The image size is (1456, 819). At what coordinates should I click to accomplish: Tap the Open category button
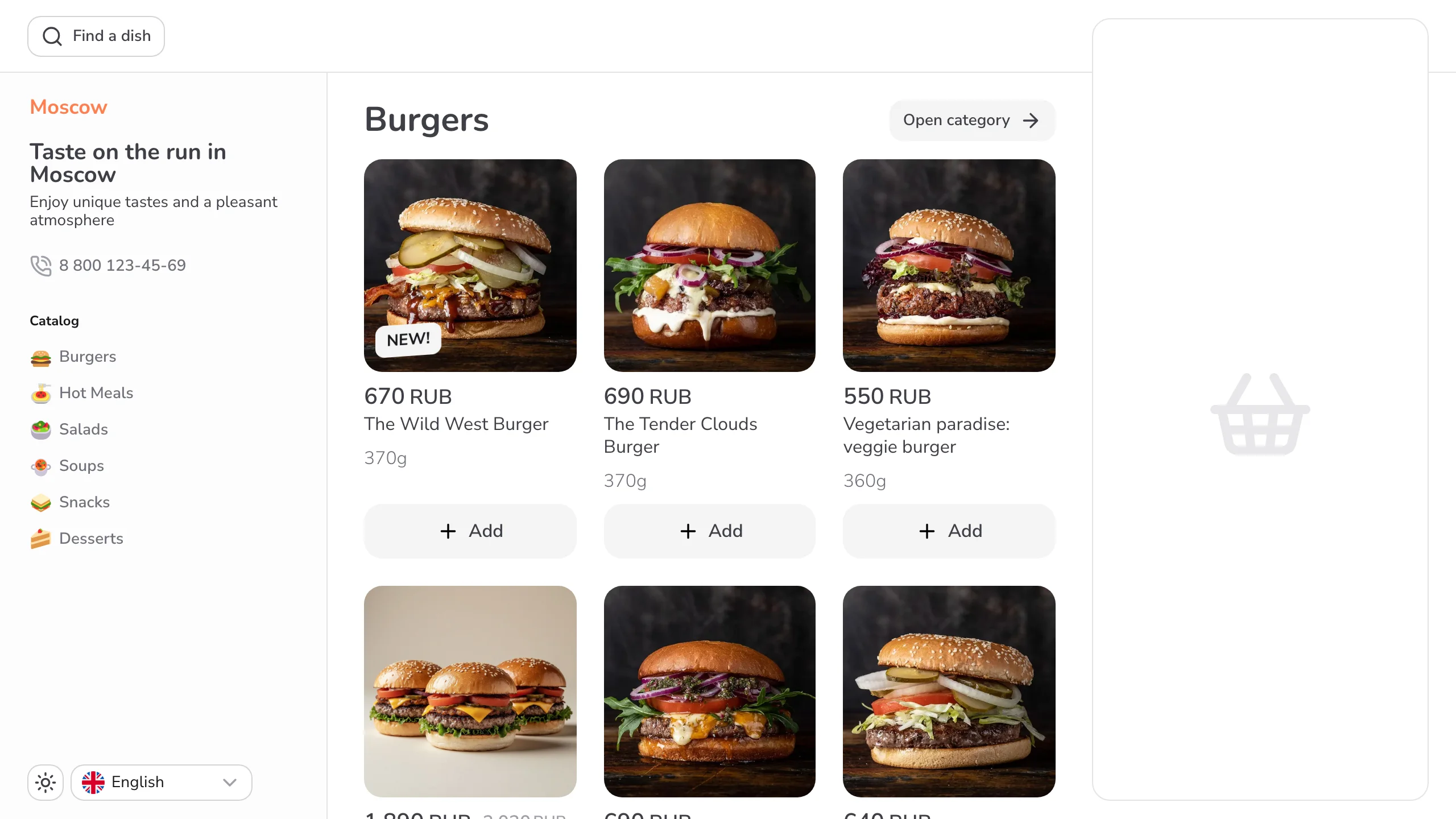pyautogui.click(x=971, y=121)
